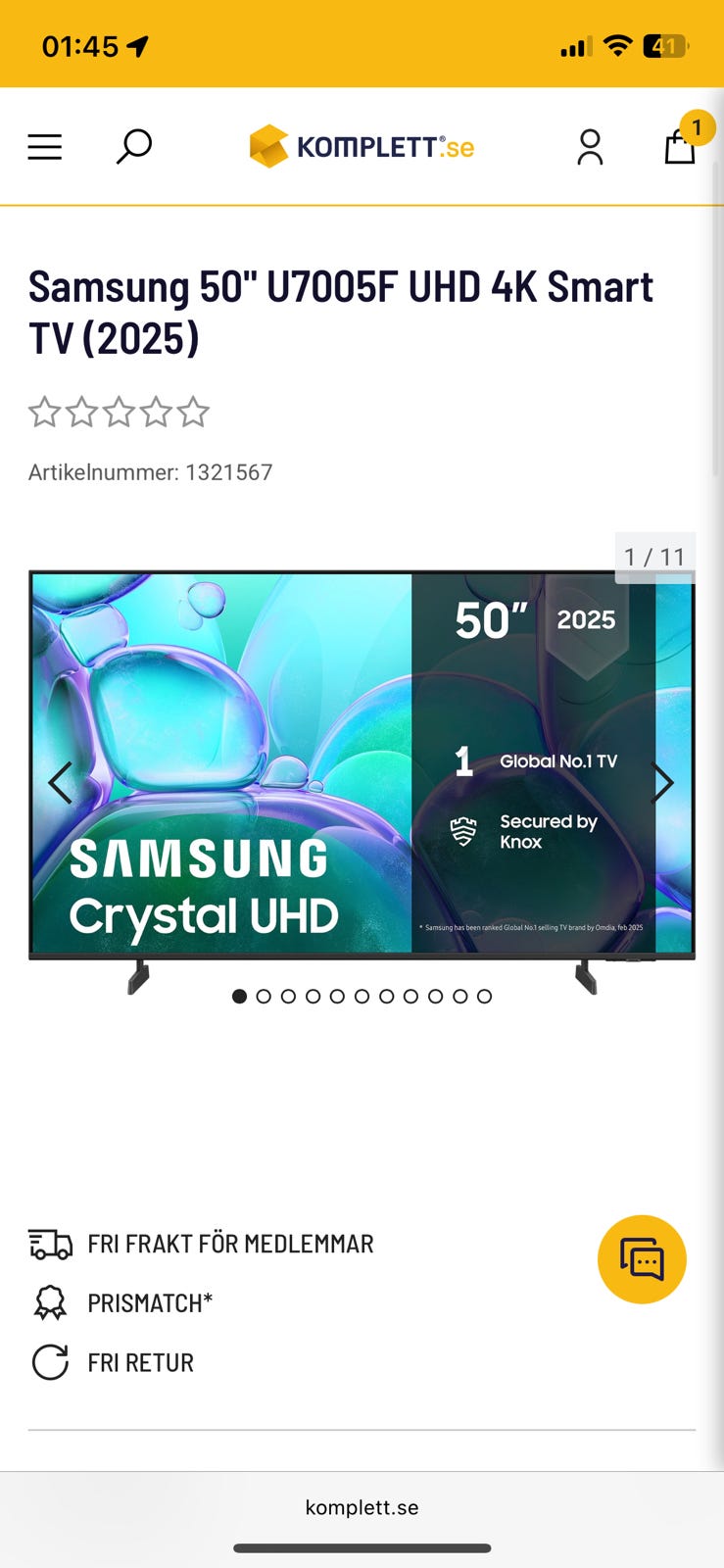Screen dimensions: 724x1568
Task: Open the hamburger menu
Action: 44,147
